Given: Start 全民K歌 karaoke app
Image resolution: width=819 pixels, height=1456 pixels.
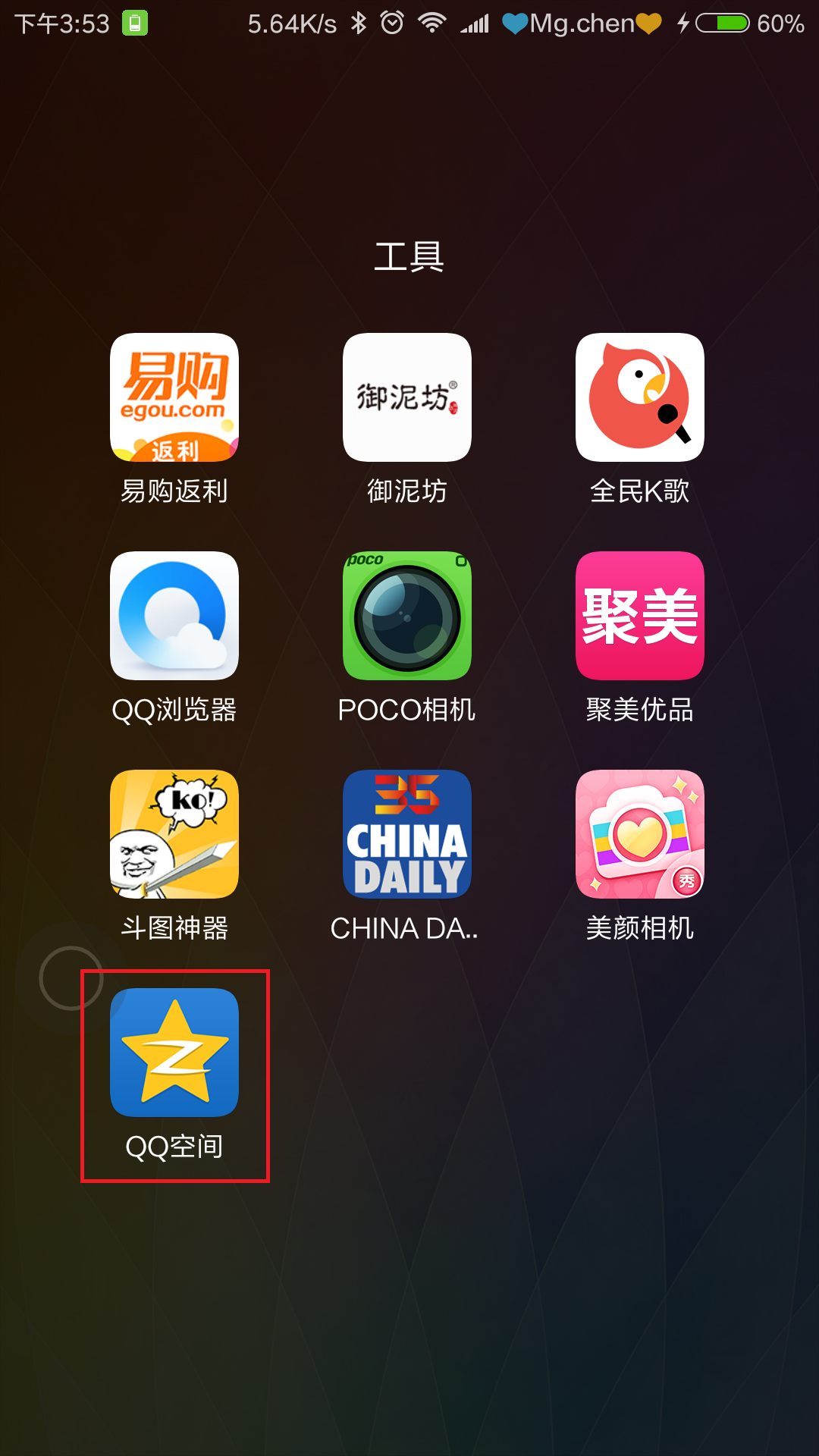Looking at the screenshot, I should [x=639, y=397].
